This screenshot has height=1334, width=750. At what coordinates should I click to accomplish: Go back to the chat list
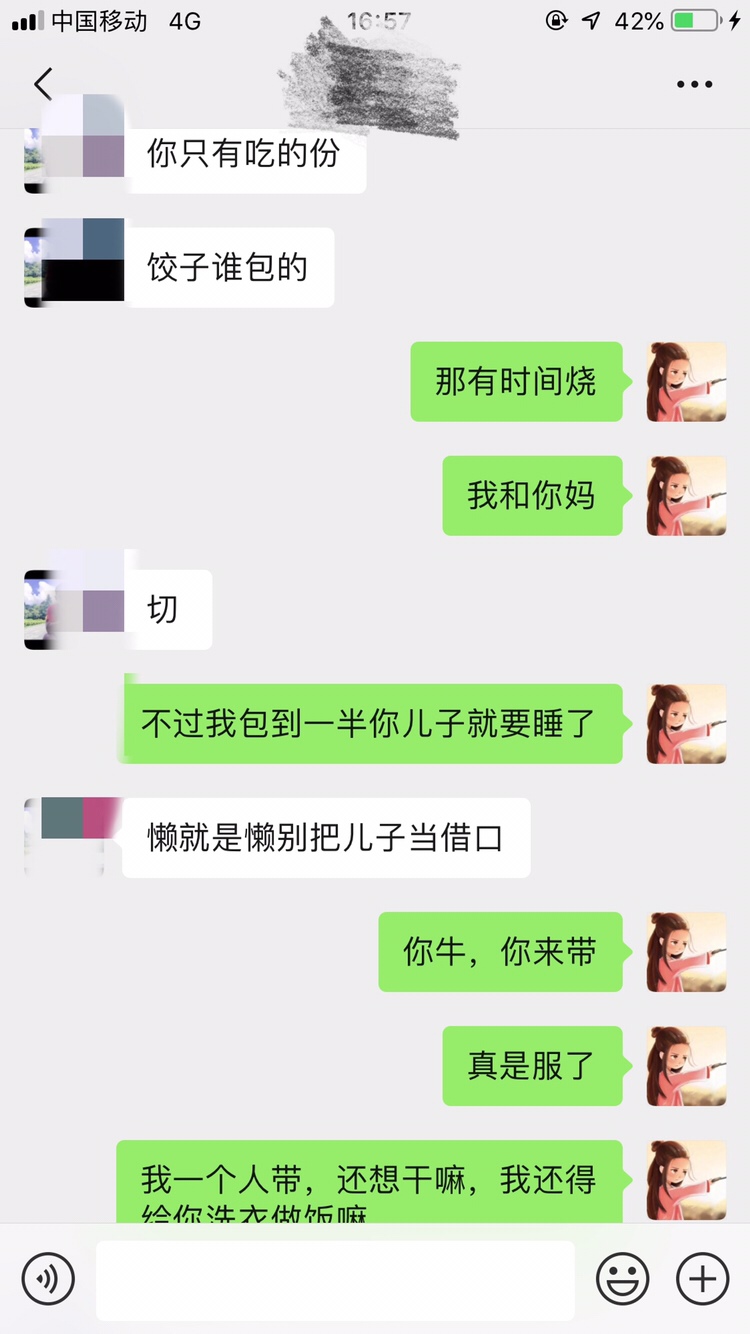(x=42, y=85)
